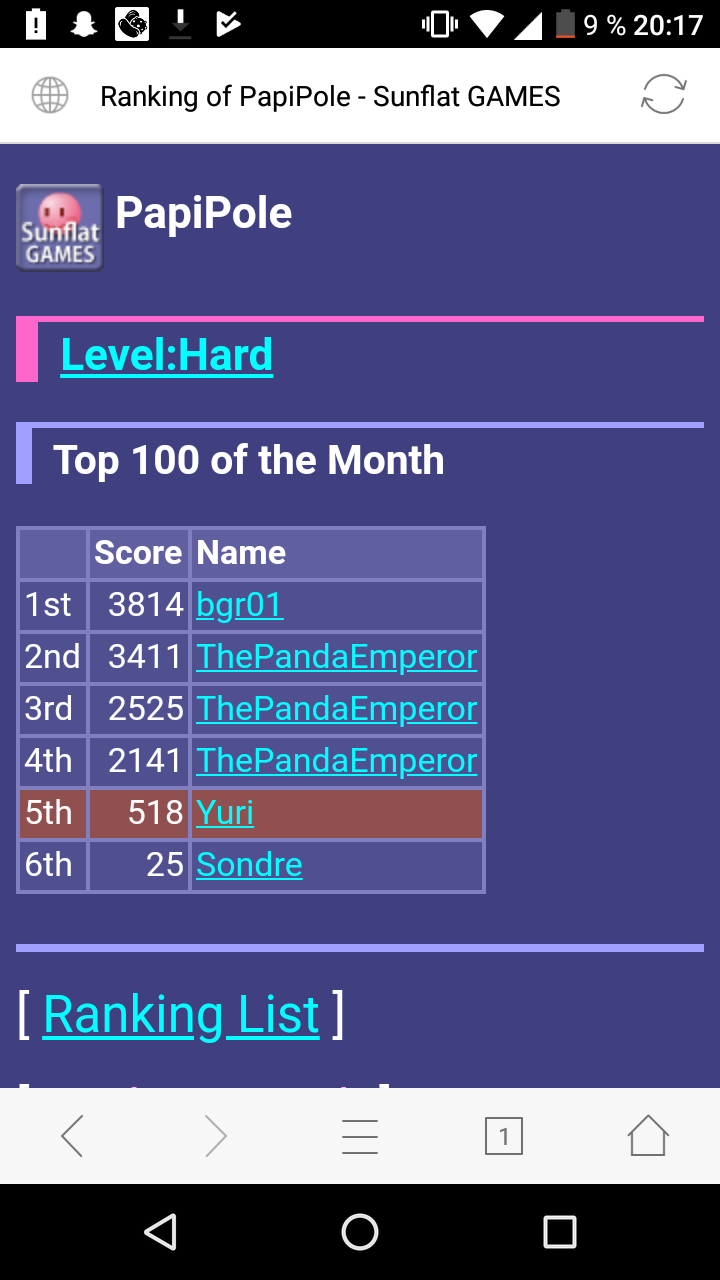720x1280 pixels.
Task: Open the tab switcher showing 1
Action: coord(503,1136)
